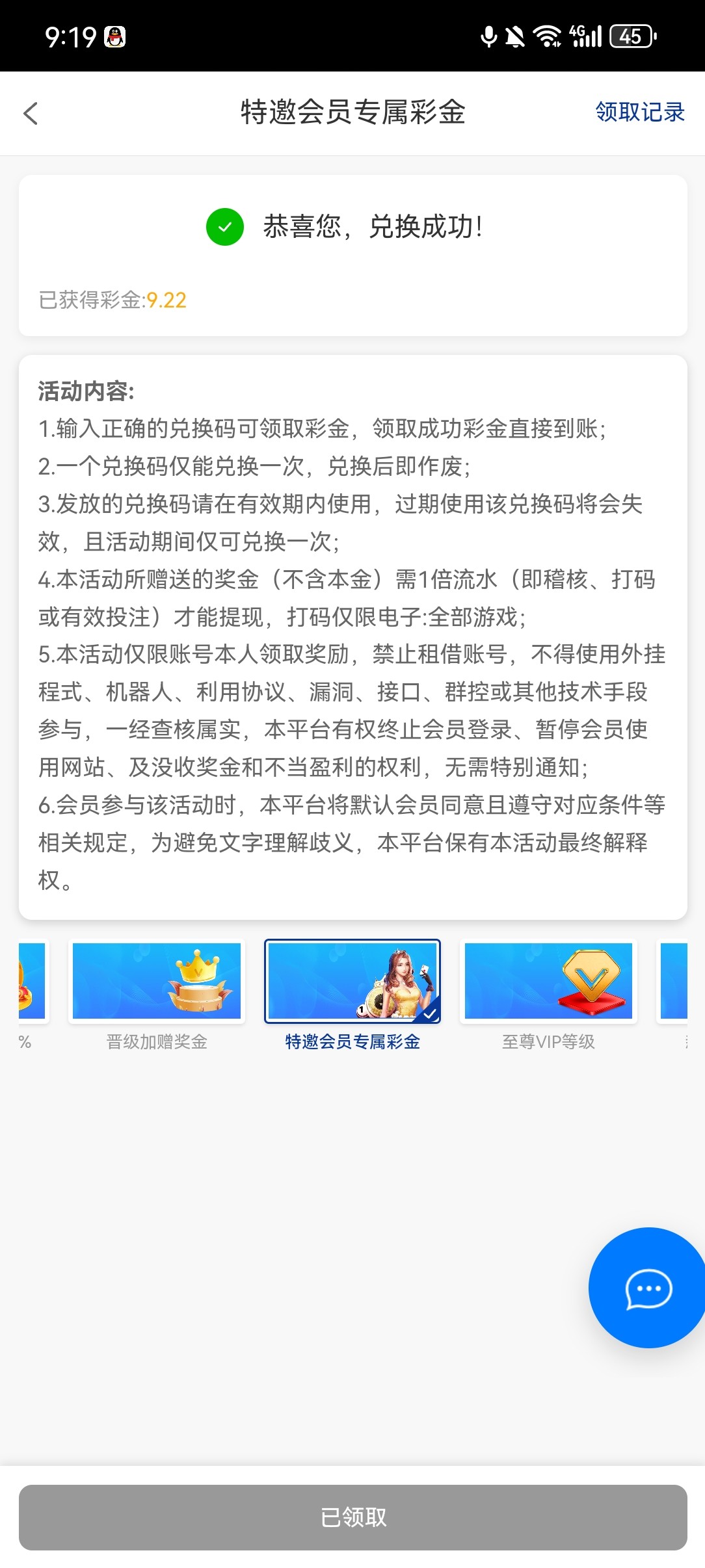Select the 晋级加赠奖金 activity card
This screenshot has width=705, height=1568.
coord(157,982)
